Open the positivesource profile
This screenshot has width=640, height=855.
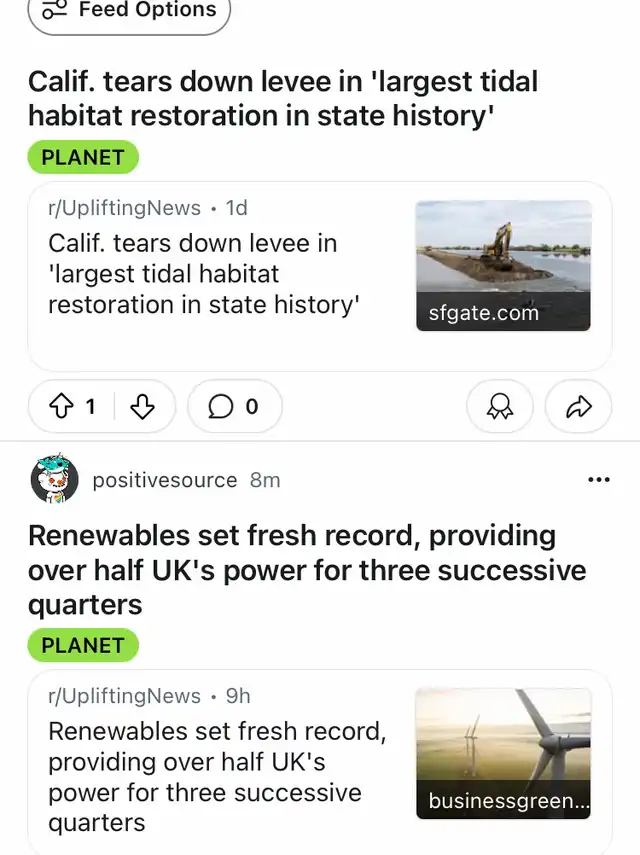tap(164, 480)
